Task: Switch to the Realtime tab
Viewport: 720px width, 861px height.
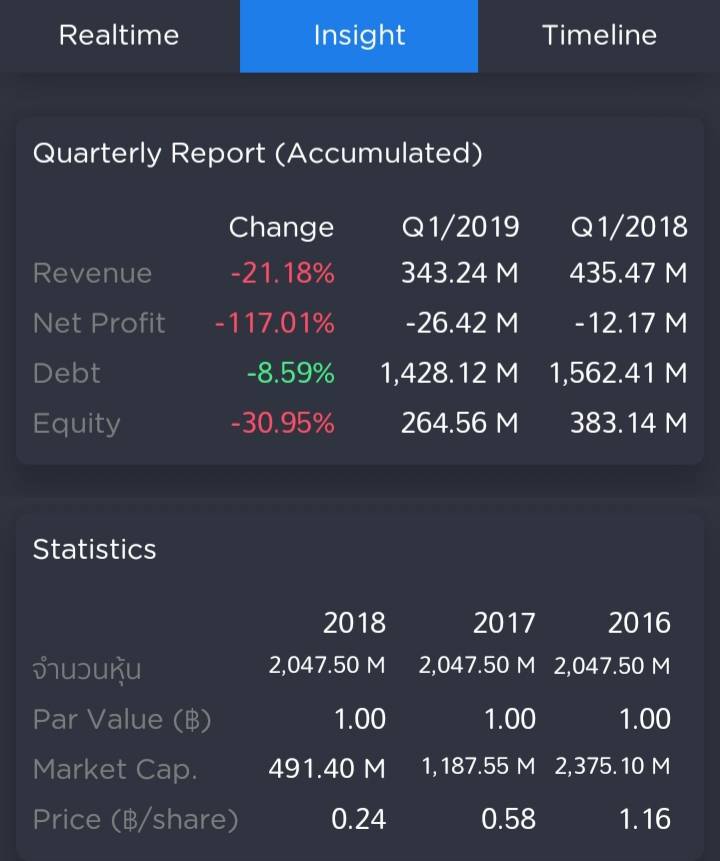Action: pos(119,36)
